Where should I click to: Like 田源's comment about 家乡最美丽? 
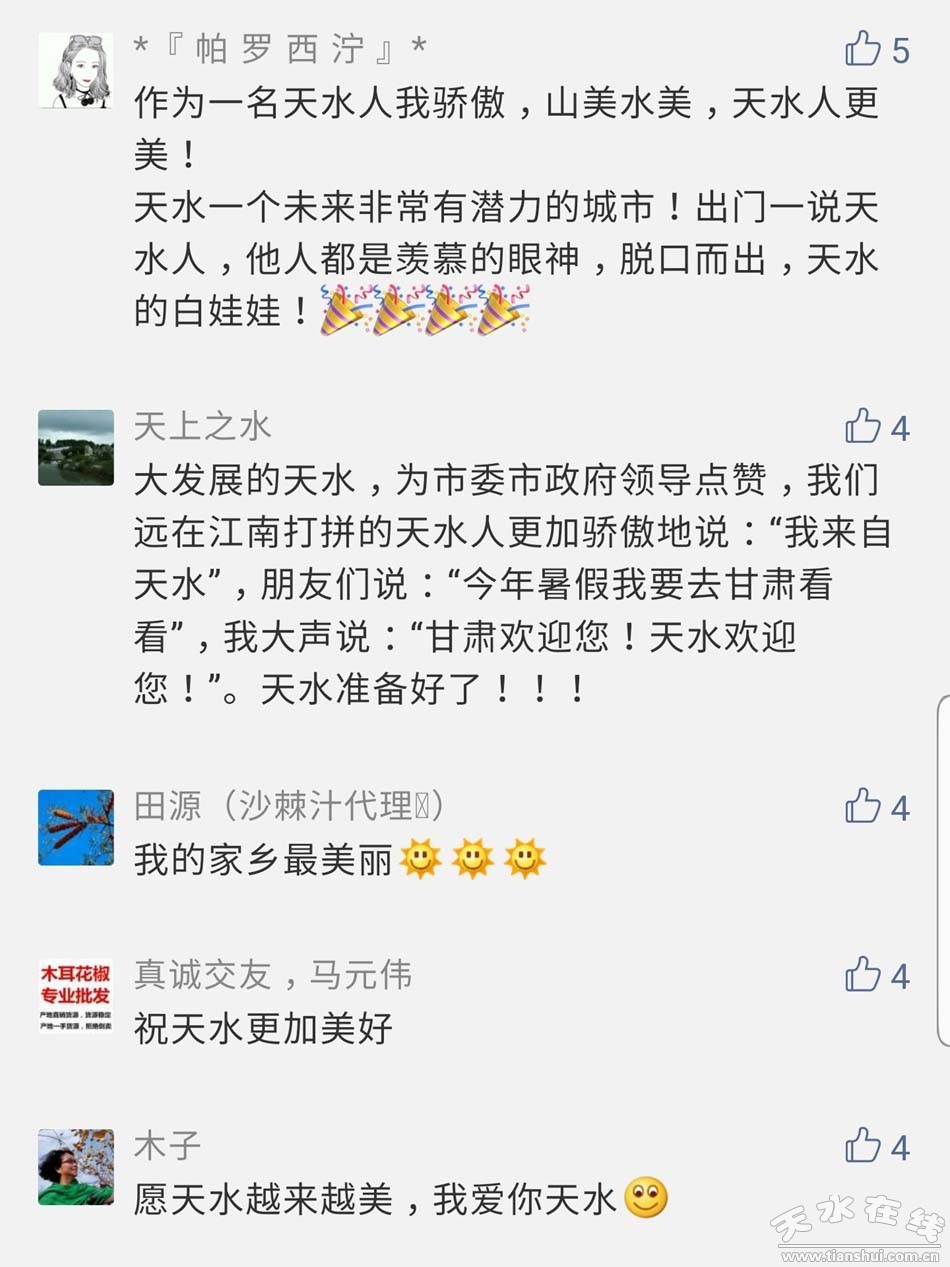tap(863, 806)
